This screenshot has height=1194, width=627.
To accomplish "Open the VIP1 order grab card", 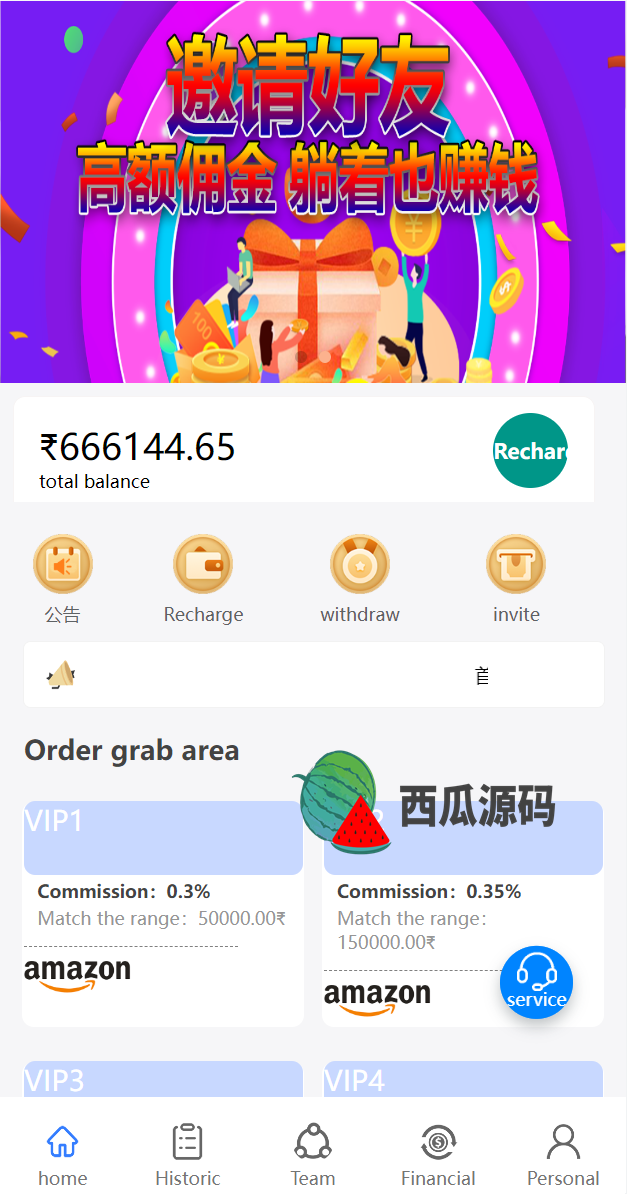I will point(162,910).
